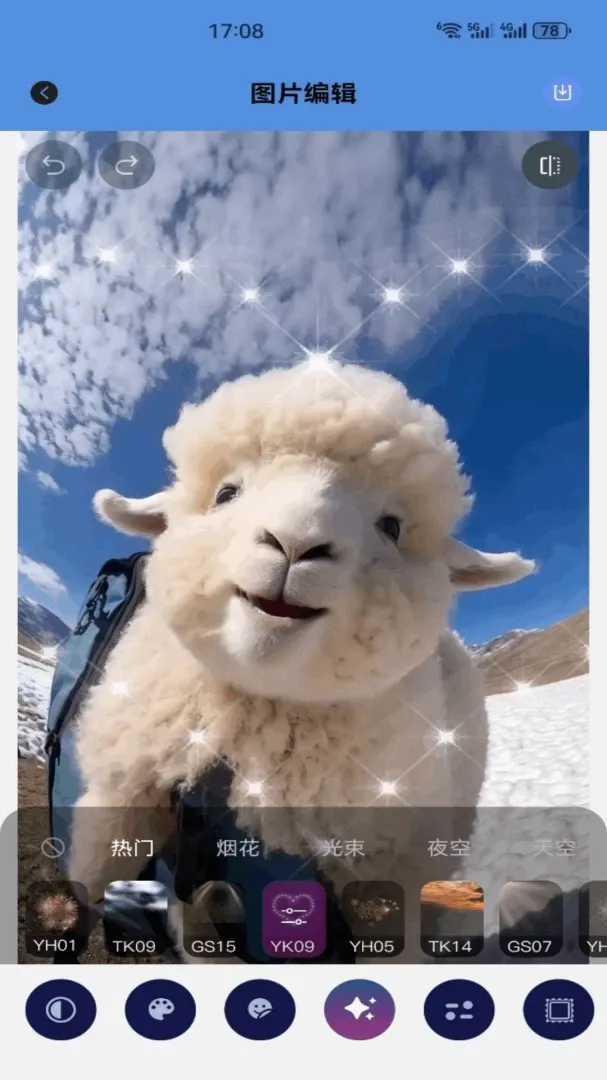607x1080 pixels.
Task: Undo the last edit
Action: click(x=54, y=165)
